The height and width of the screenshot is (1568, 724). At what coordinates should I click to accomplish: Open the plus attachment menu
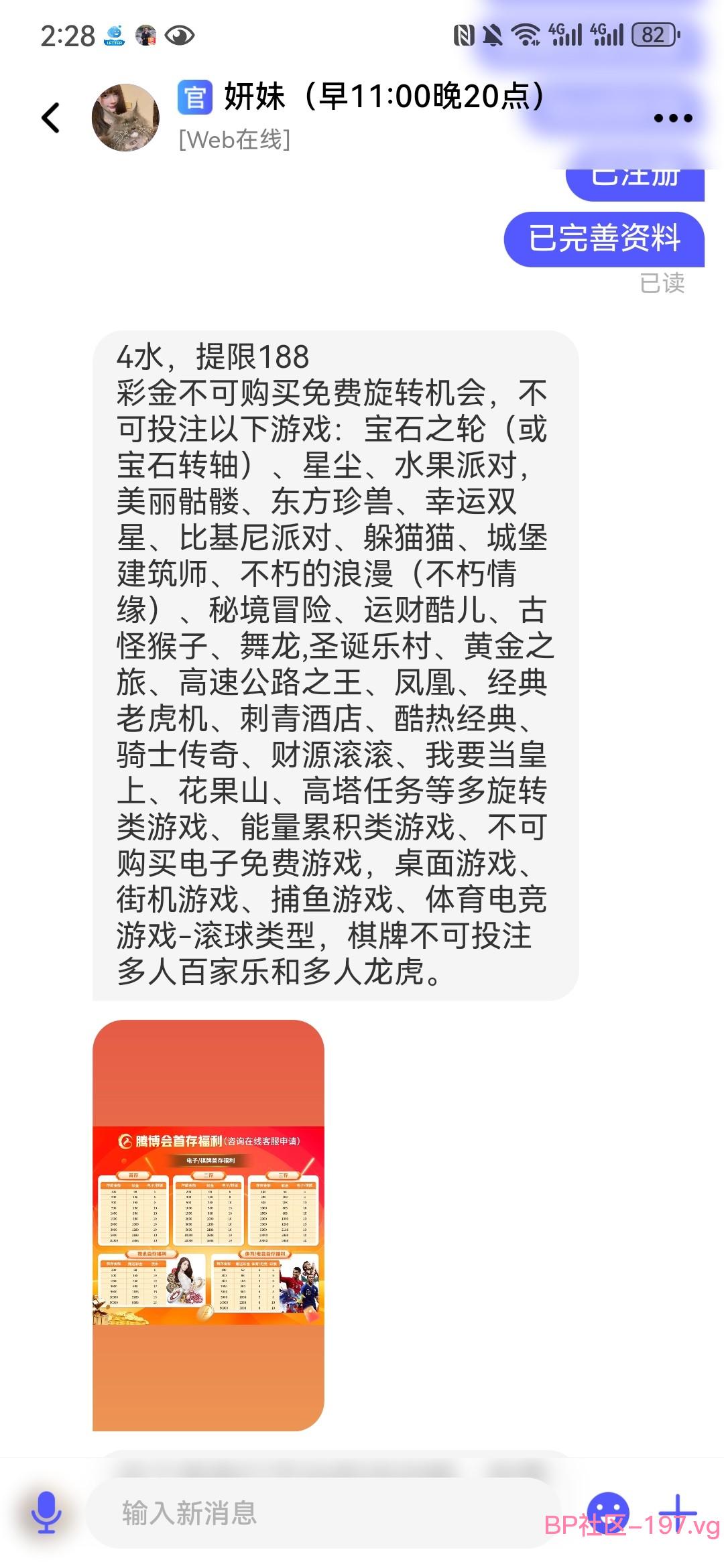pyautogui.click(x=678, y=1512)
